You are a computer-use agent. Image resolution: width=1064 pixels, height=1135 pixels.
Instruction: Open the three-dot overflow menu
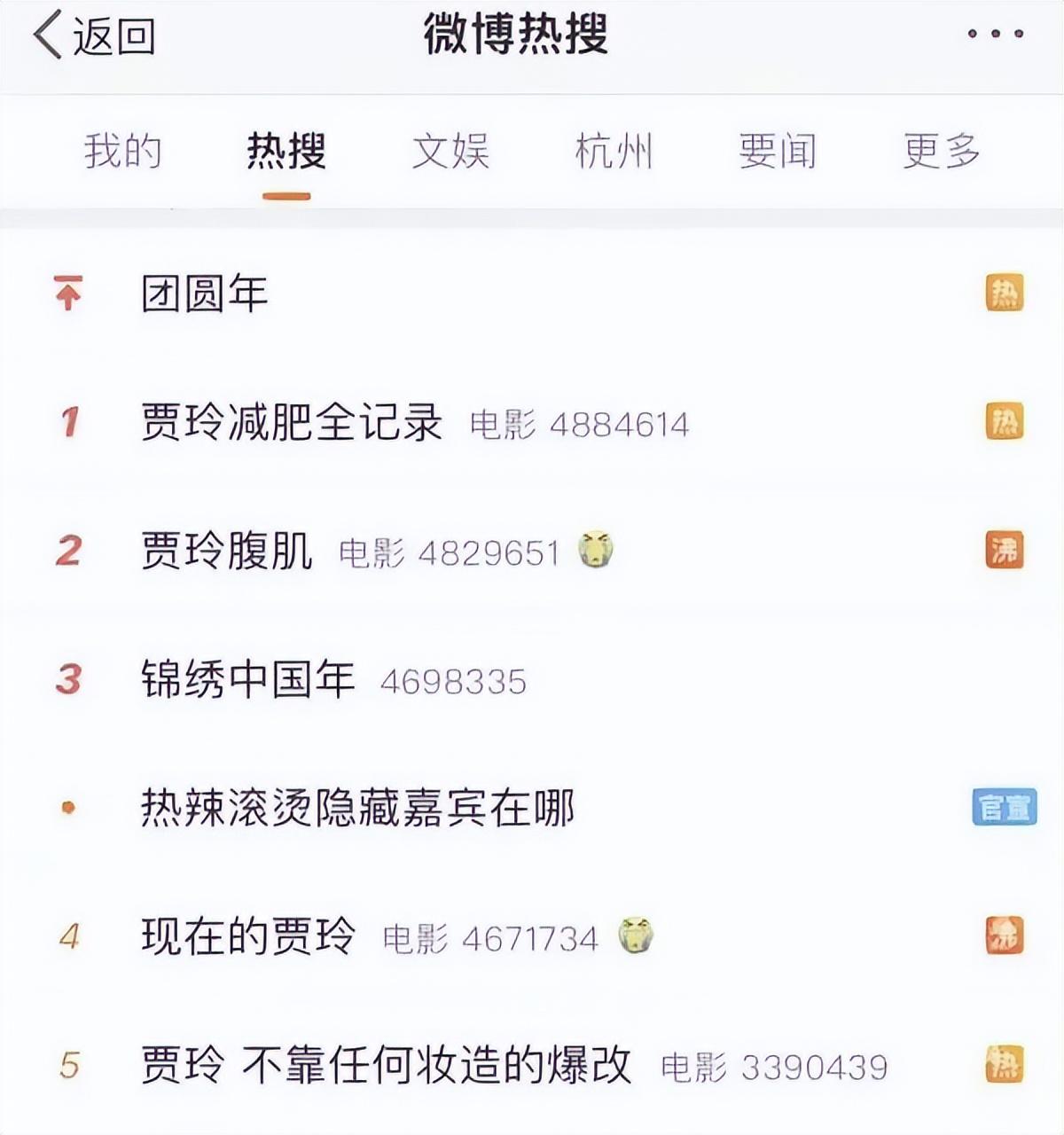pos(995,35)
